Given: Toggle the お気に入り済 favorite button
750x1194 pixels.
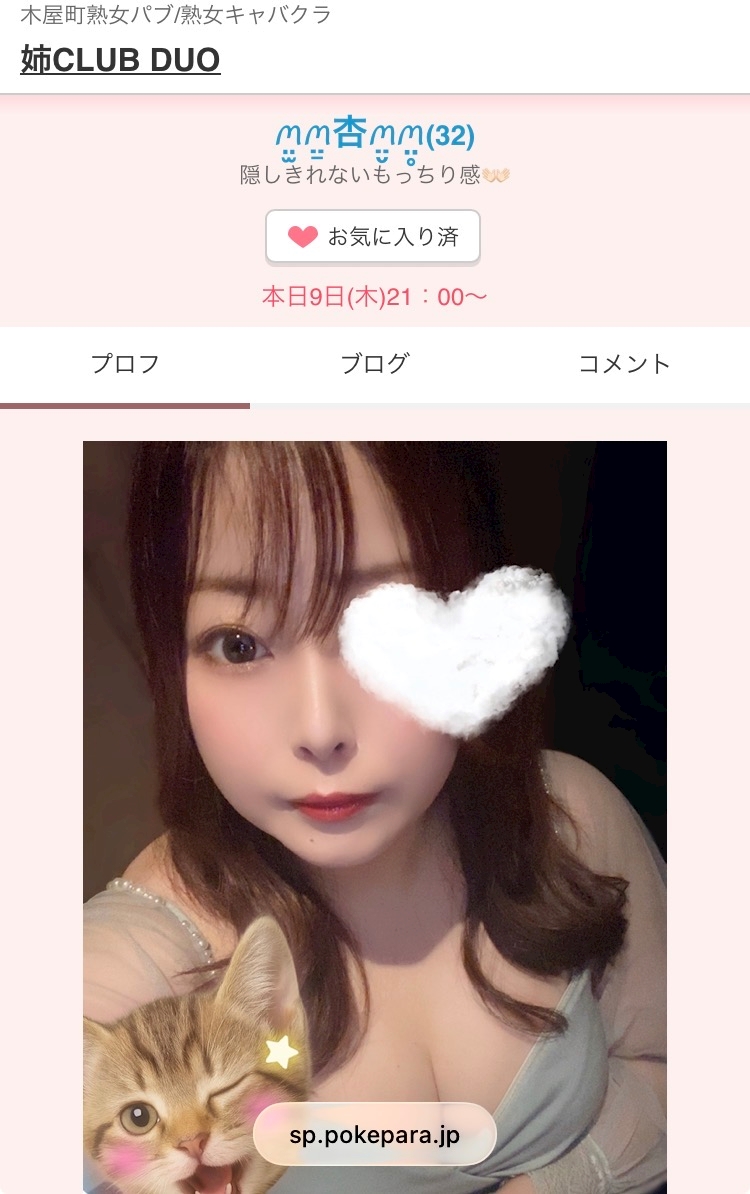Looking at the screenshot, I should tap(373, 237).
